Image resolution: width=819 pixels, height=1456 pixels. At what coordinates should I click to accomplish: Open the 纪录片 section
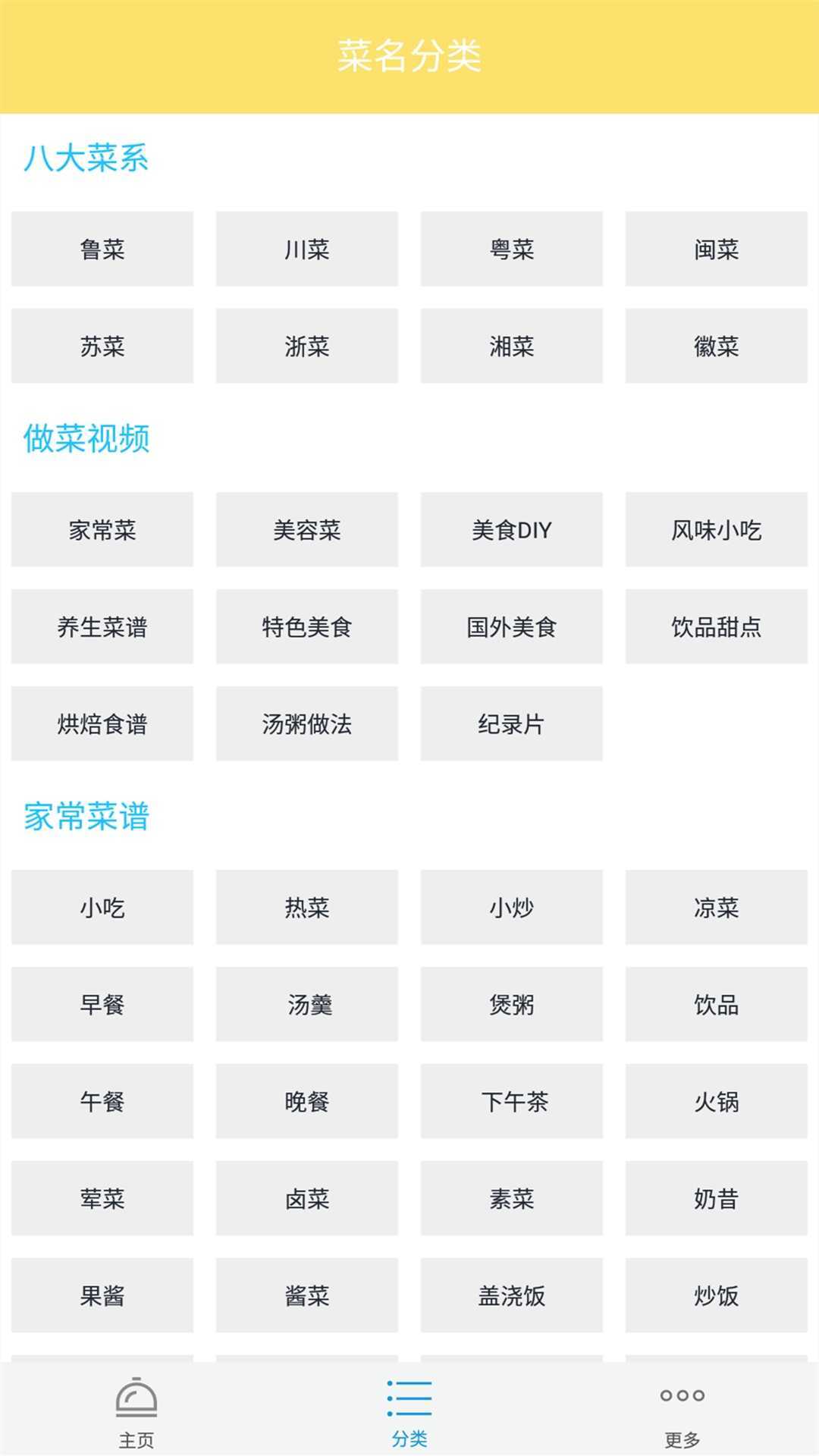[511, 723]
